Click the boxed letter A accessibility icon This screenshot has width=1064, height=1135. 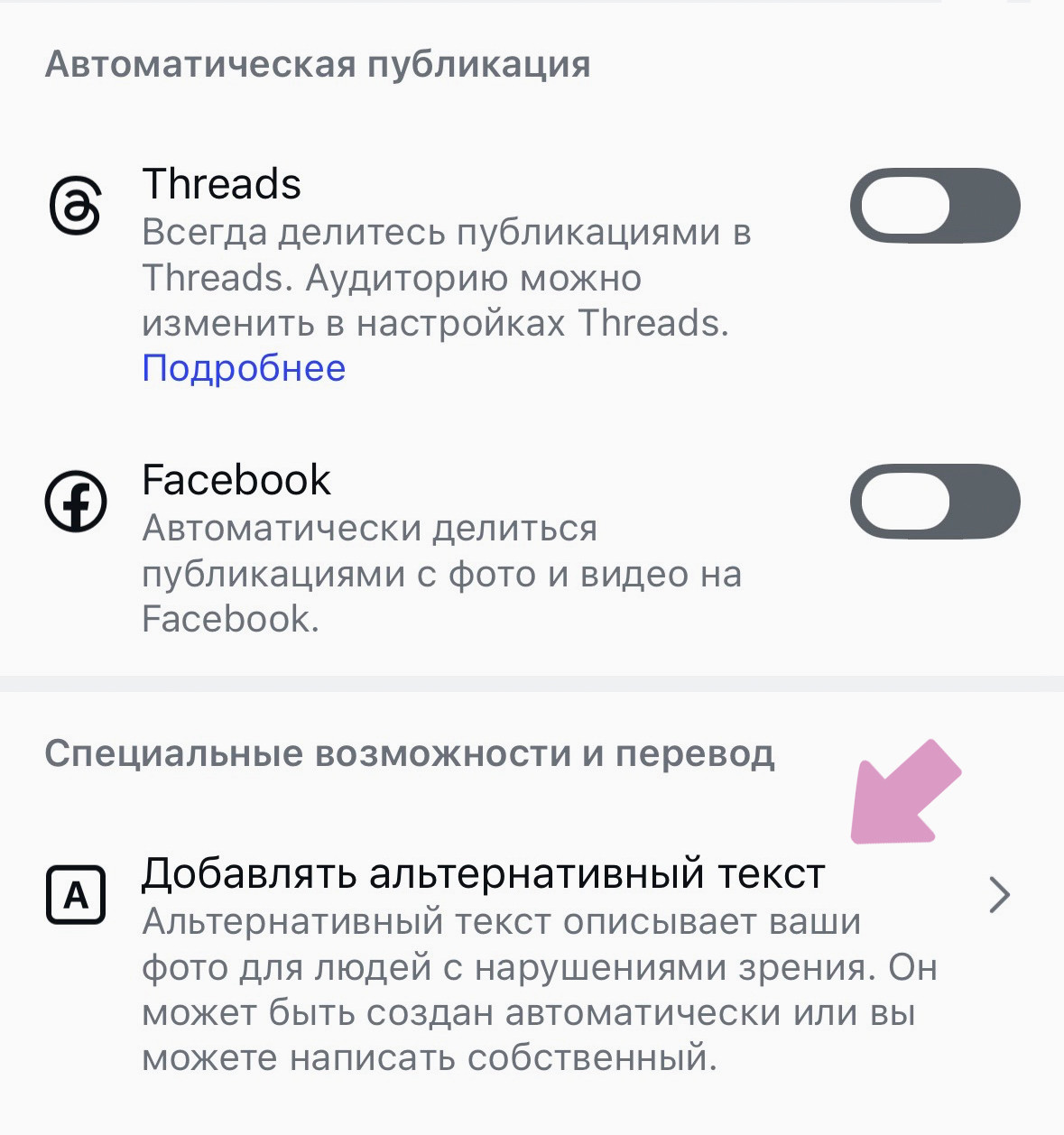pos(77,895)
